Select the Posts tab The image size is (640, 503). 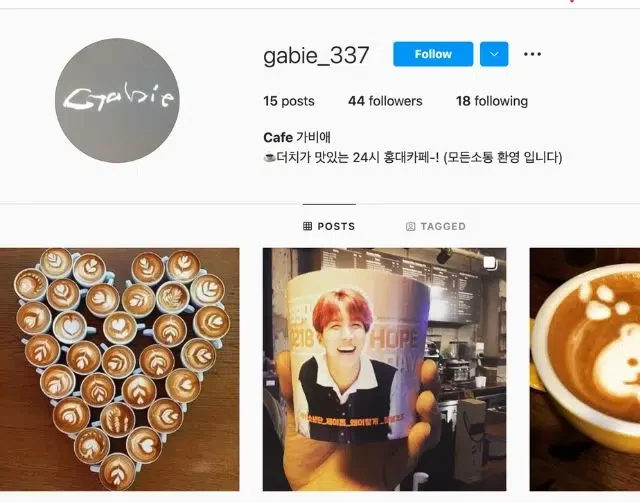[x=329, y=227]
